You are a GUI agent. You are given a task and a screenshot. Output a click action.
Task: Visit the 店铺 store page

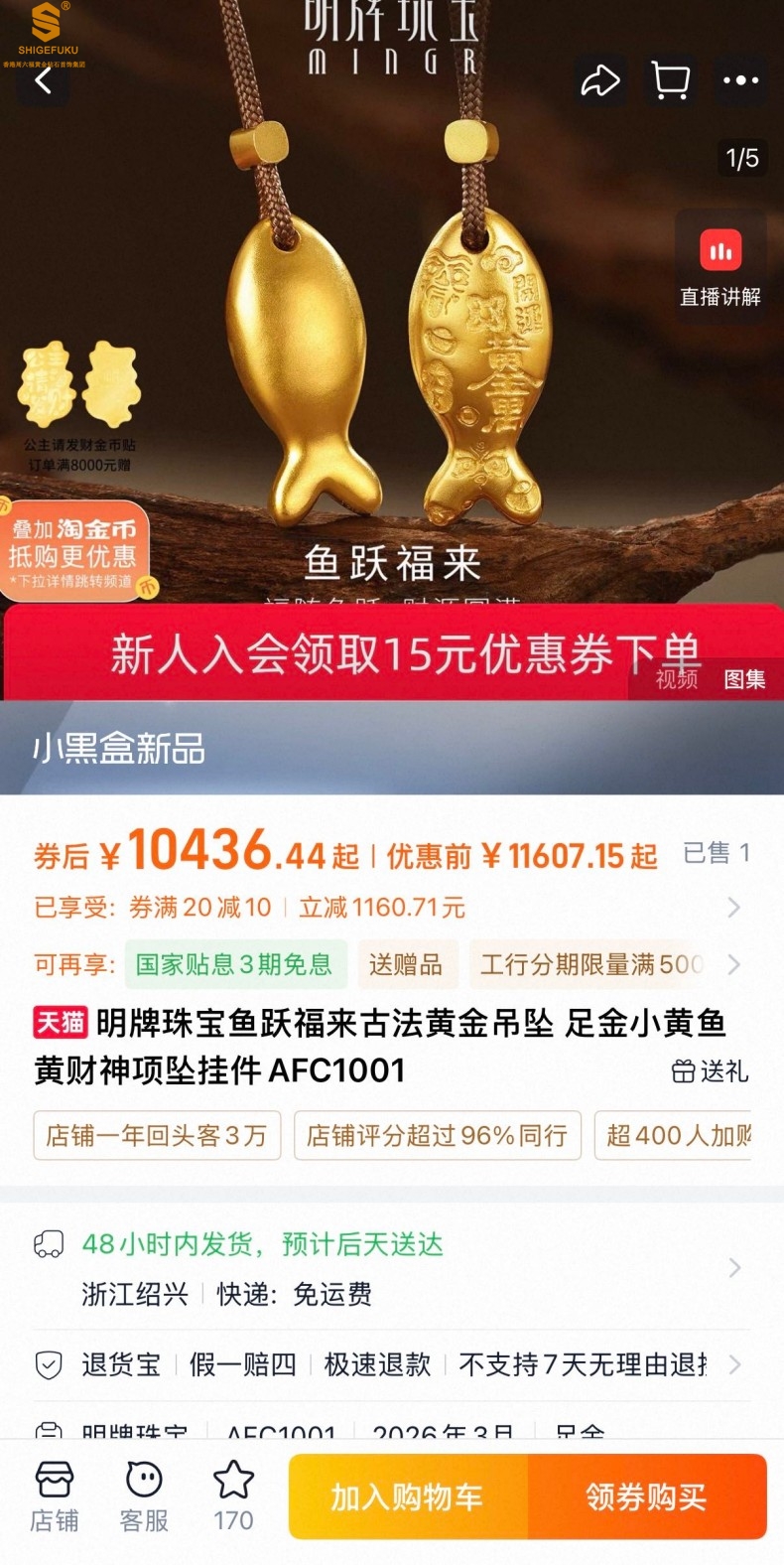pos(54,1495)
